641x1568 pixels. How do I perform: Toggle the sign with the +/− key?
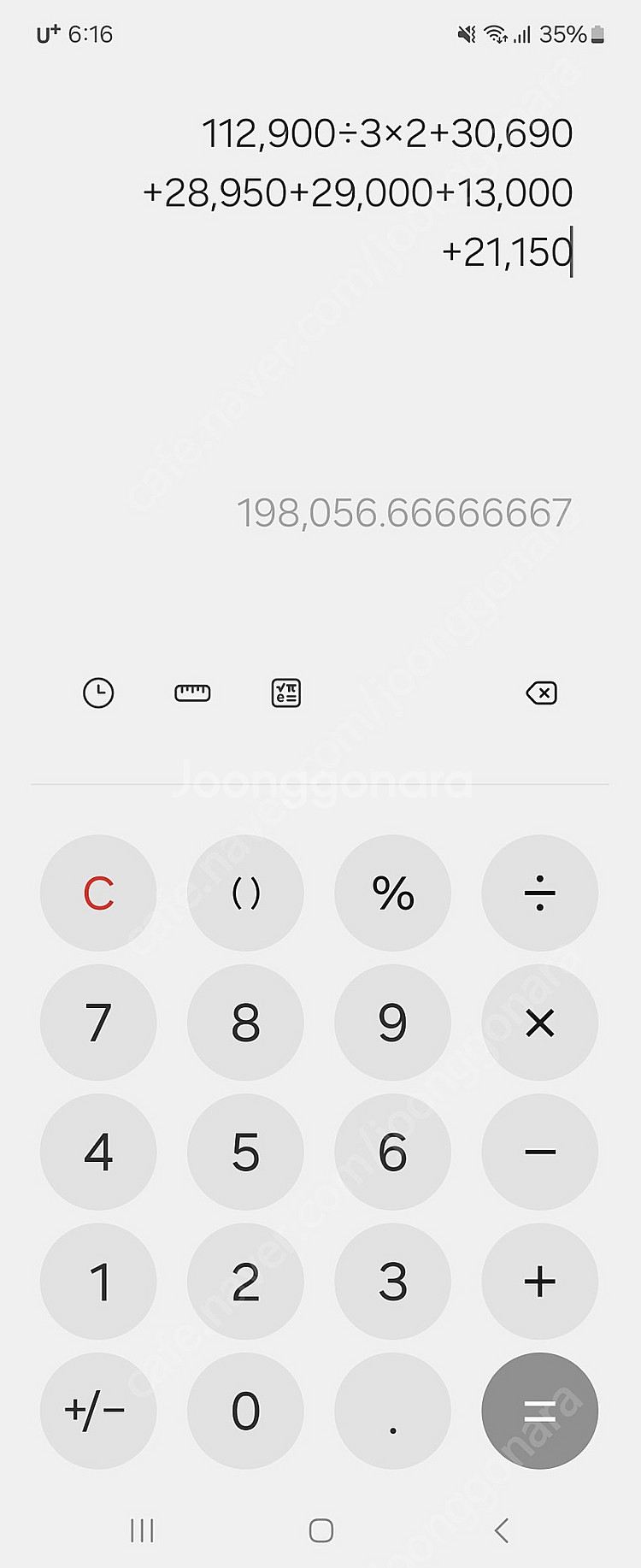pos(98,1411)
